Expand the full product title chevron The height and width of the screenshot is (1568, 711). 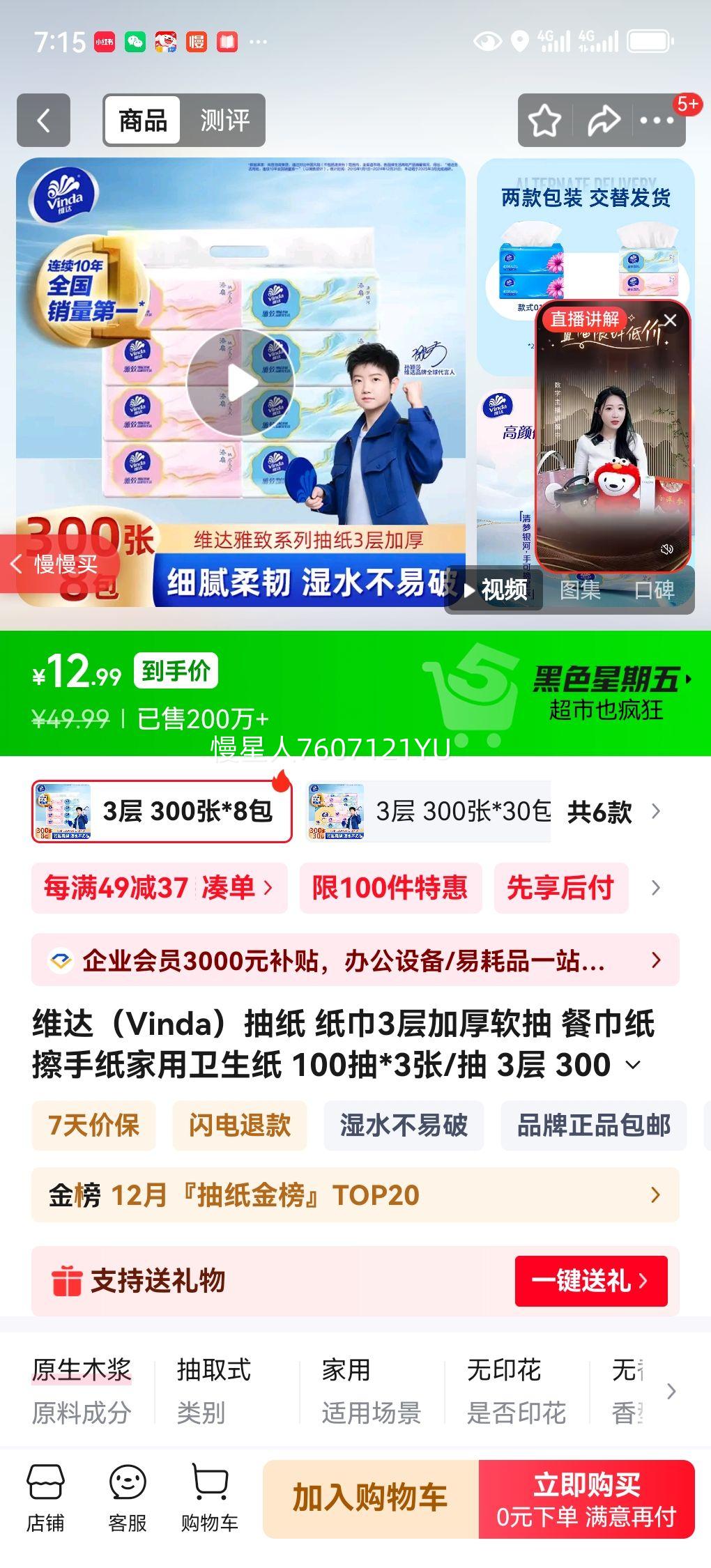click(632, 1065)
